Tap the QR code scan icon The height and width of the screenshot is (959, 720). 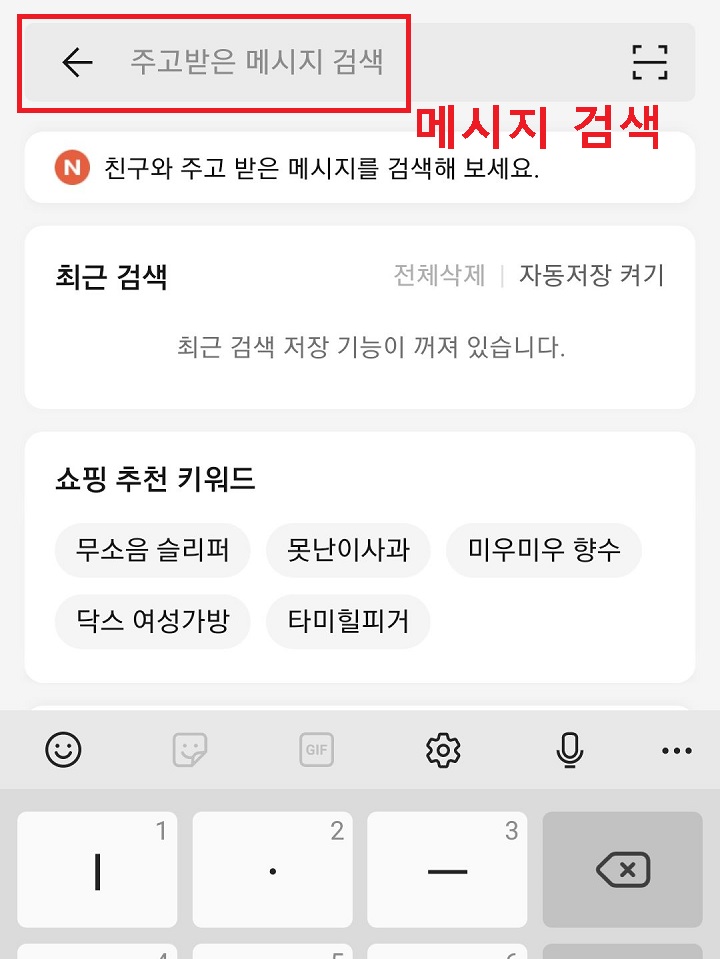pos(651,62)
